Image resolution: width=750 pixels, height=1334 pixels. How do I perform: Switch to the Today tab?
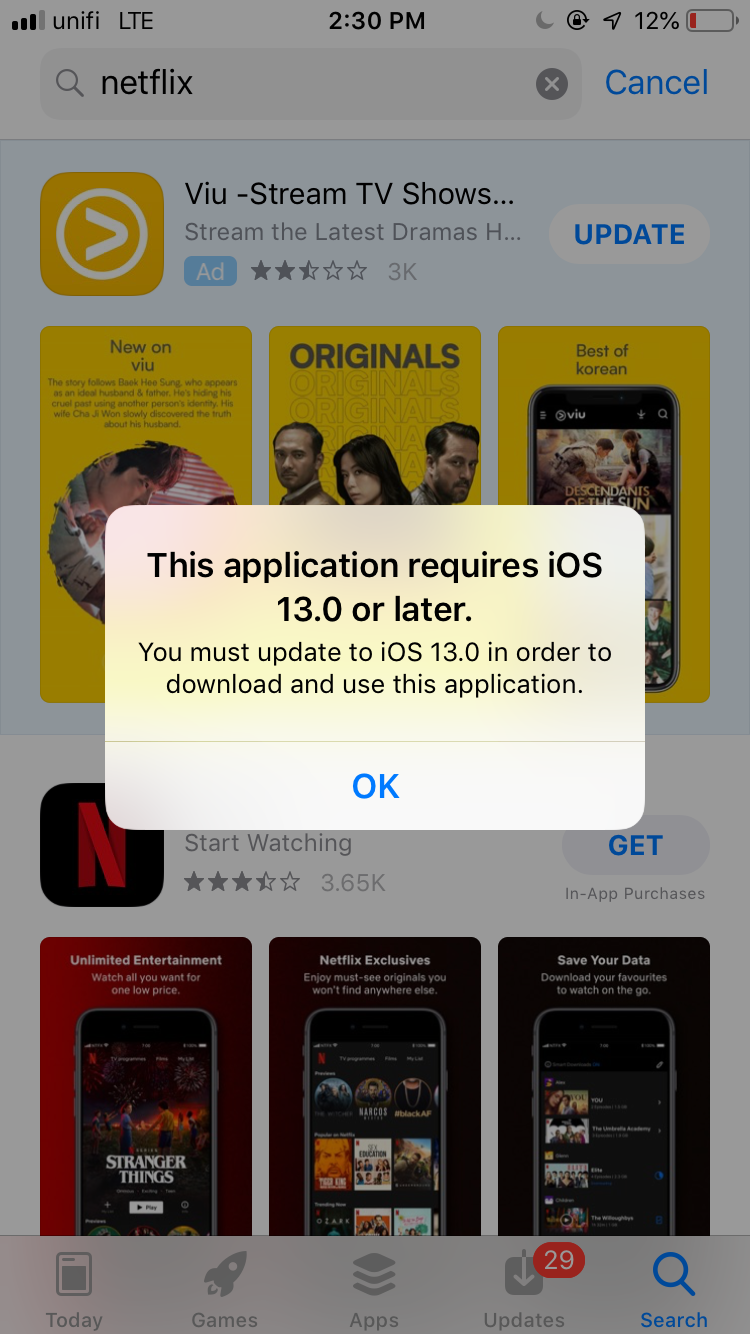[74, 1290]
